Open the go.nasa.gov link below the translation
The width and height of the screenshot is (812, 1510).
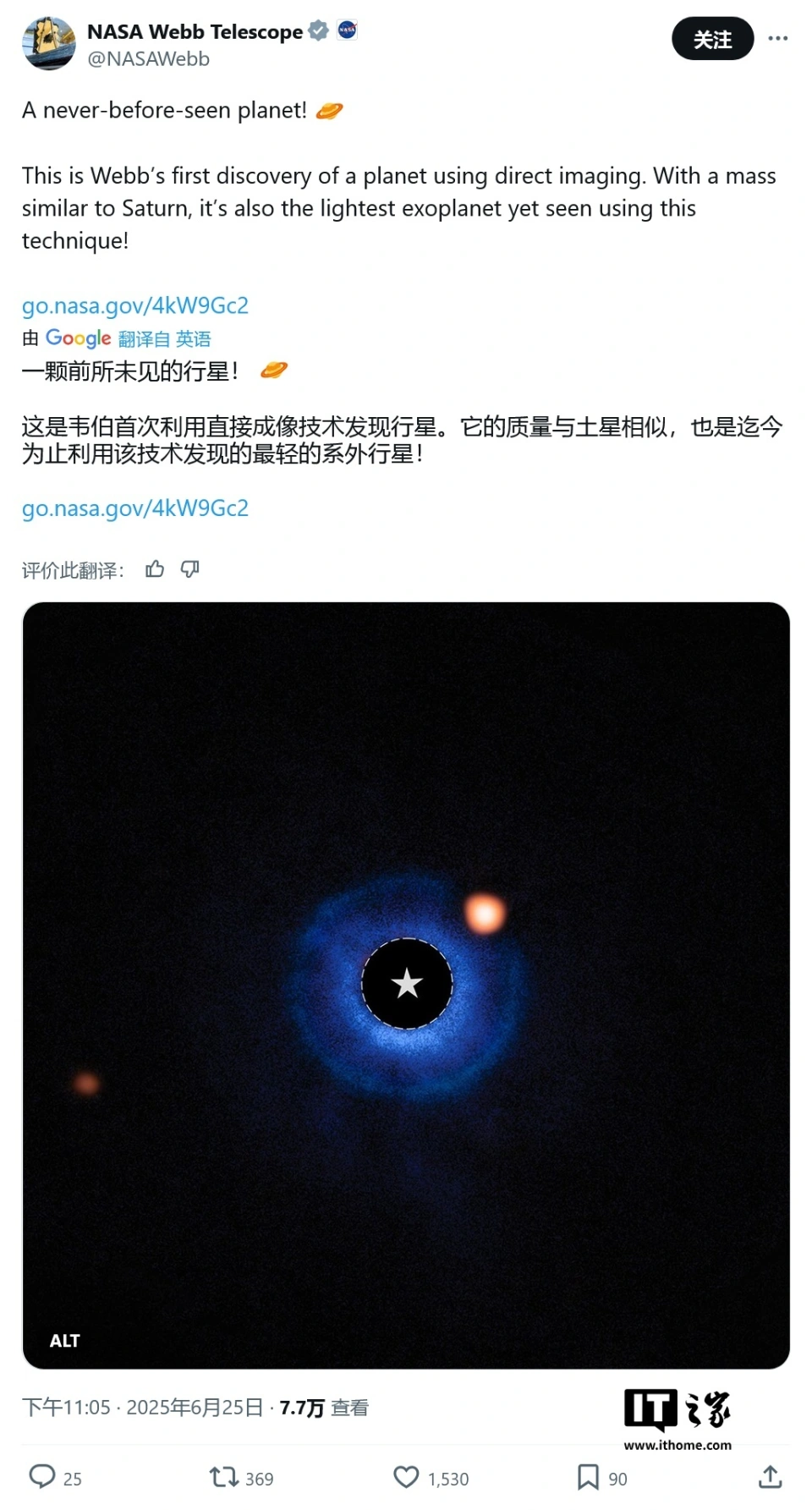[x=135, y=508]
